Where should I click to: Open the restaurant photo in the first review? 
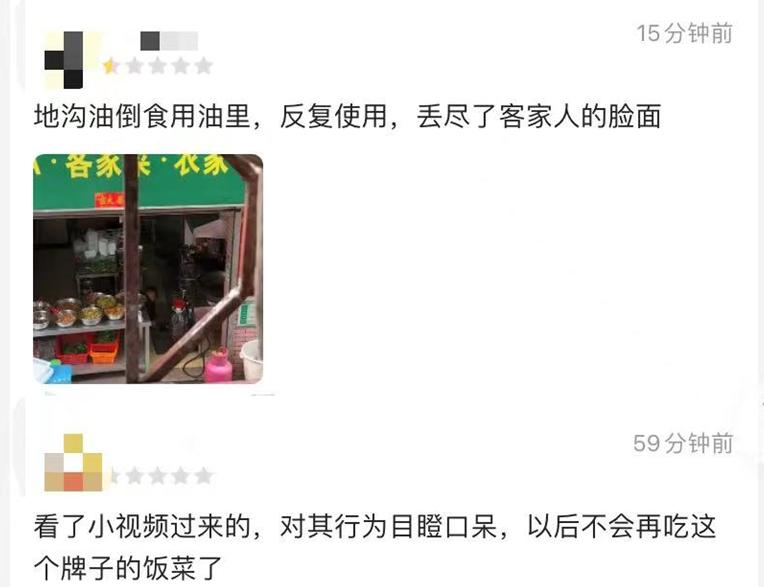pyautogui.click(x=148, y=268)
